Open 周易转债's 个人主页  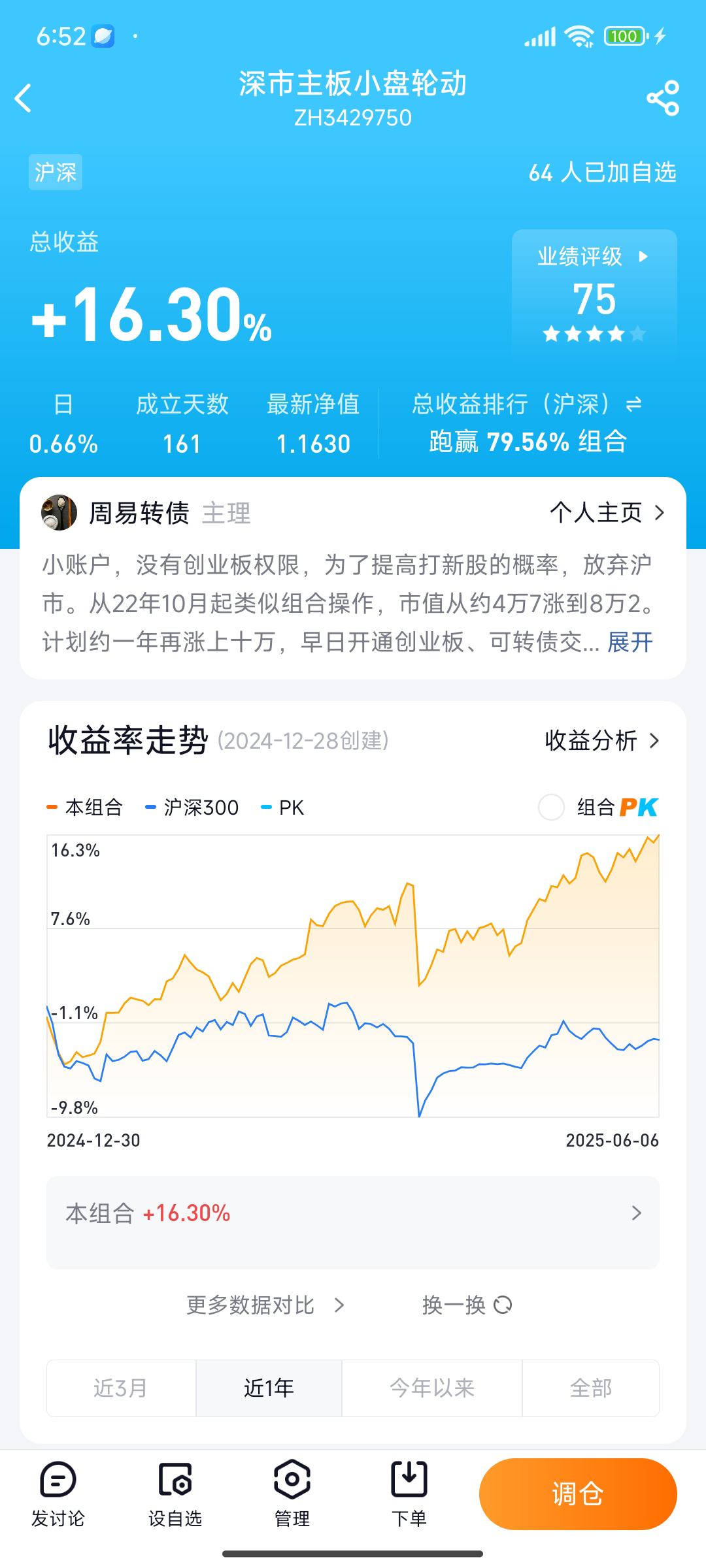(x=607, y=513)
